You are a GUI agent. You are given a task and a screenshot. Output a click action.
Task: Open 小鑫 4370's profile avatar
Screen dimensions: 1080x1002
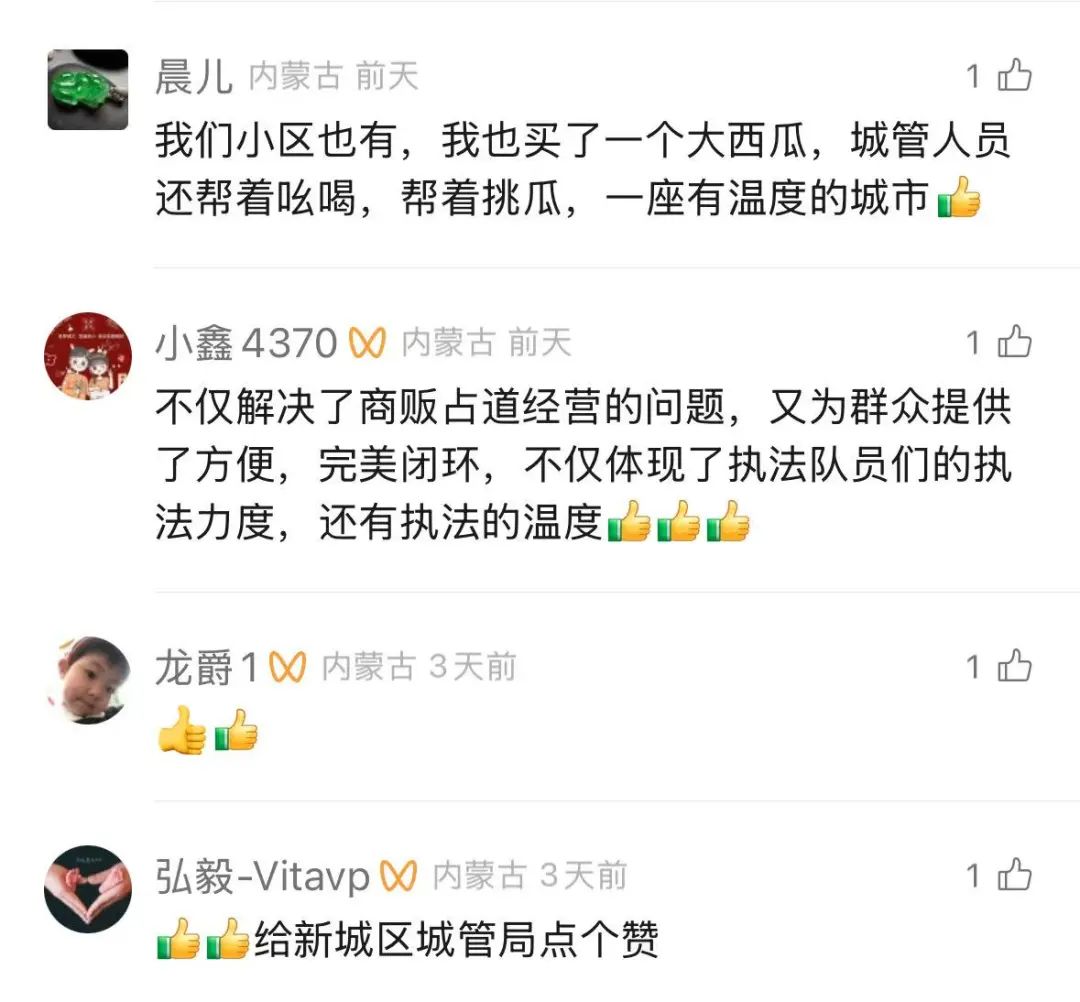coord(88,356)
